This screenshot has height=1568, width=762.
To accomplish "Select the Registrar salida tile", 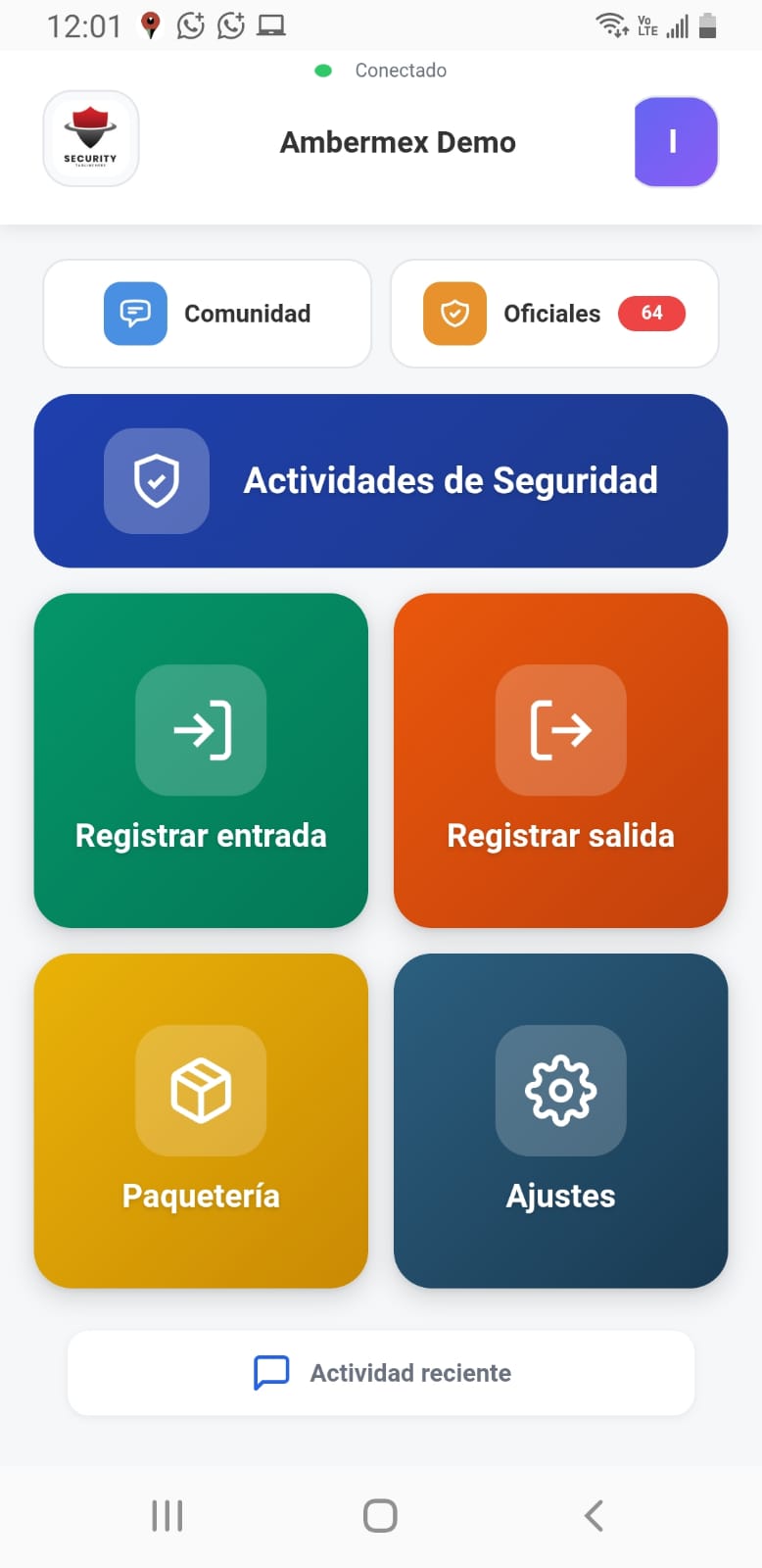I will pos(560,760).
